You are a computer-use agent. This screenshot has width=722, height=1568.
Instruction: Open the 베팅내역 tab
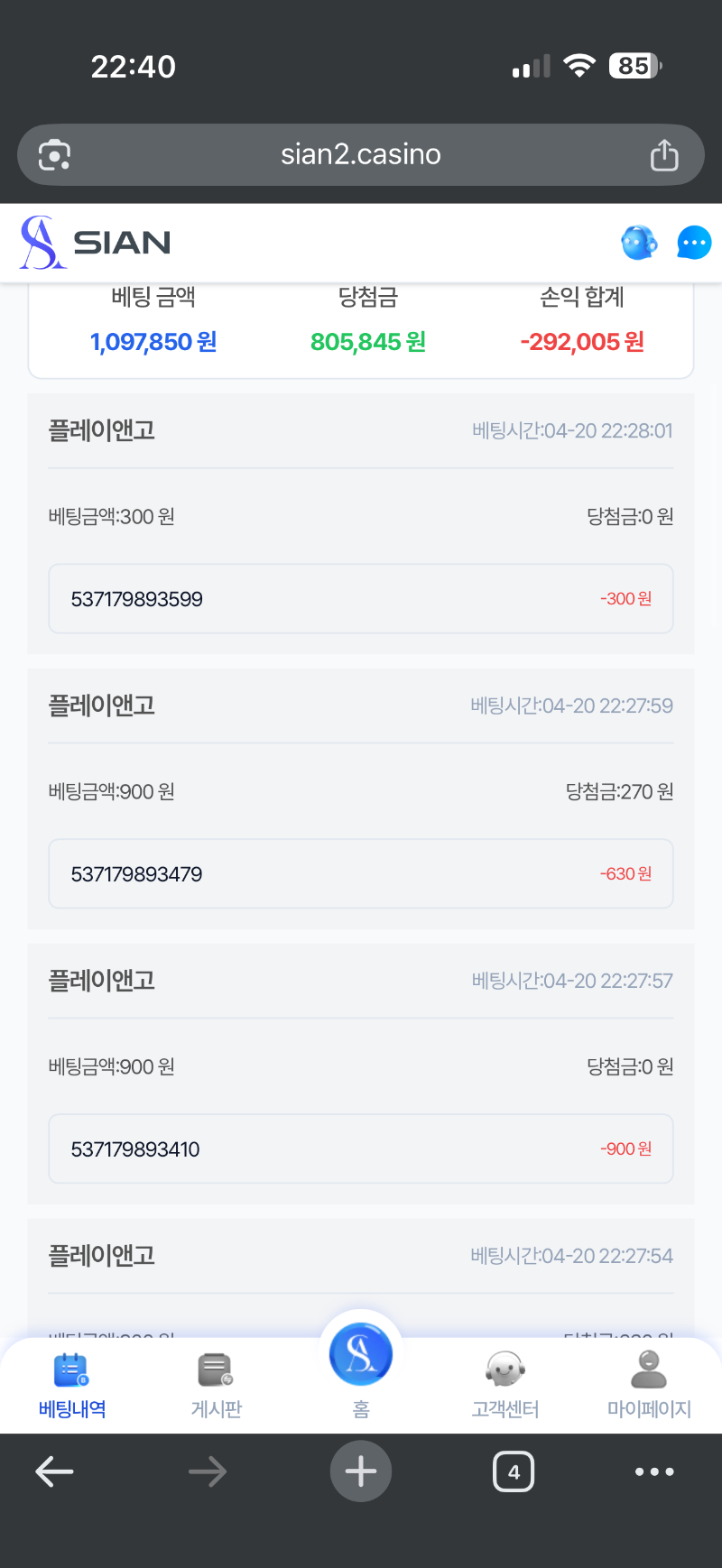(x=72, y=1385)
